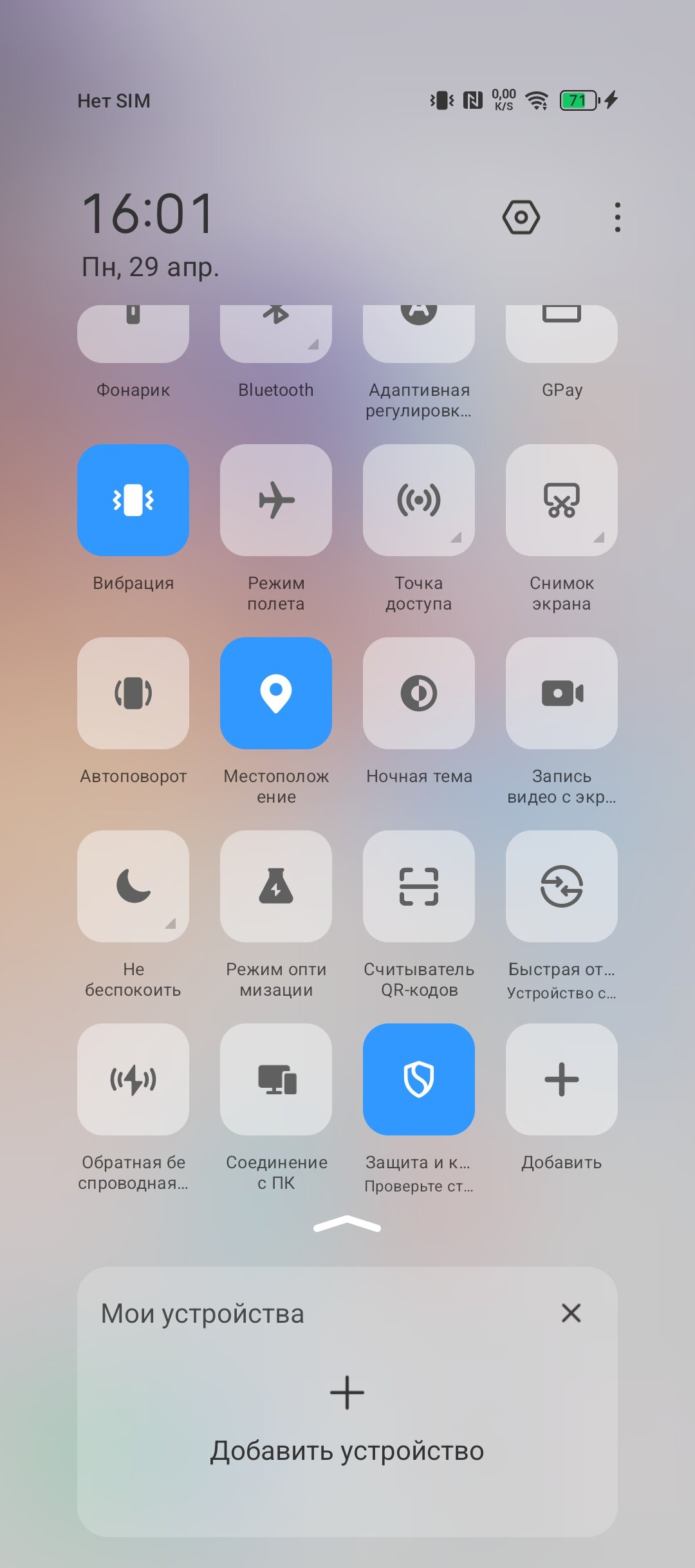The width and height of the screenshot is (695, 1568).
Task: Open Считыватель QR-кодов
Action: coord(419,886)
